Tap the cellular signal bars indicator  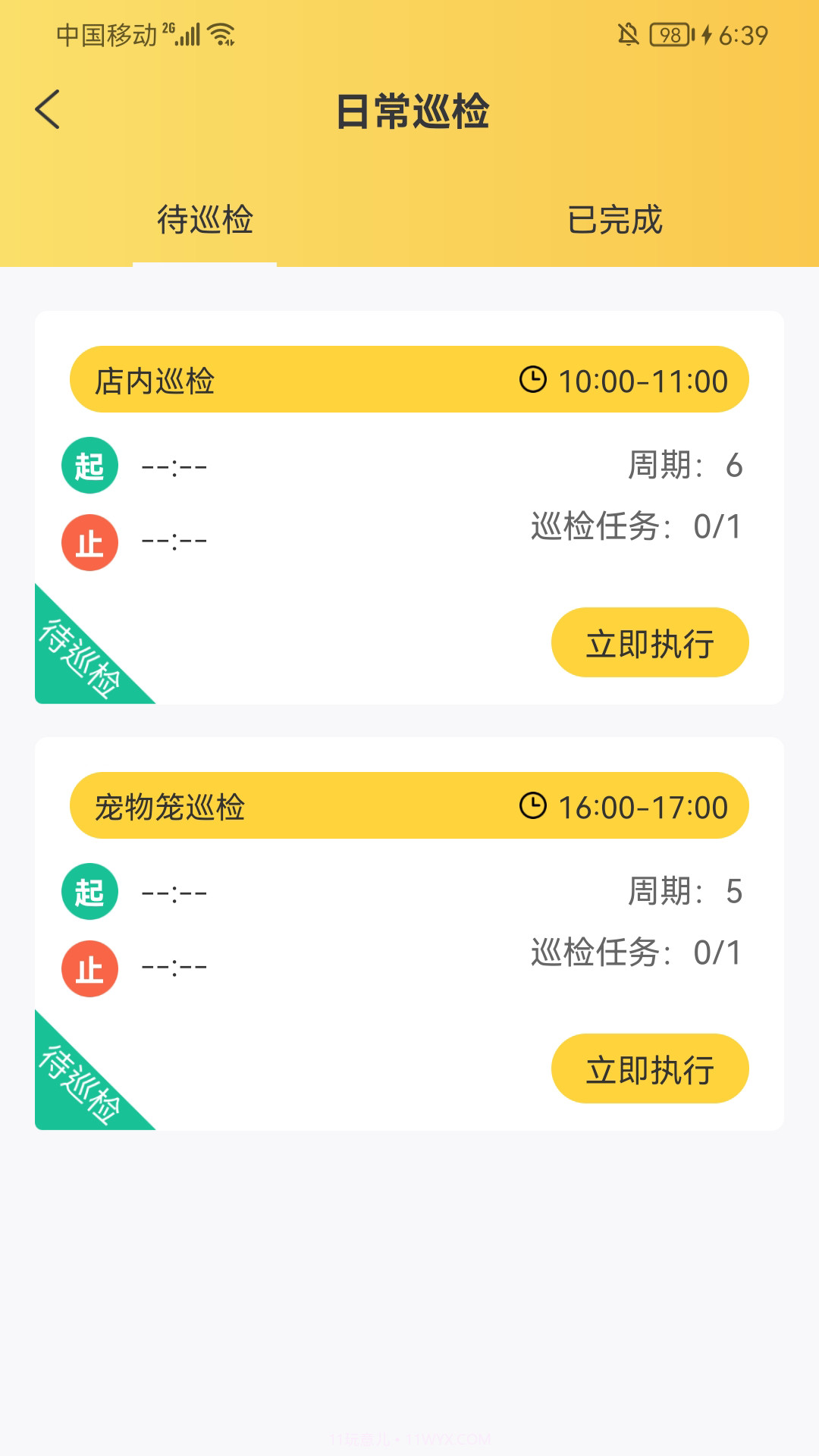tap(187, 33)
